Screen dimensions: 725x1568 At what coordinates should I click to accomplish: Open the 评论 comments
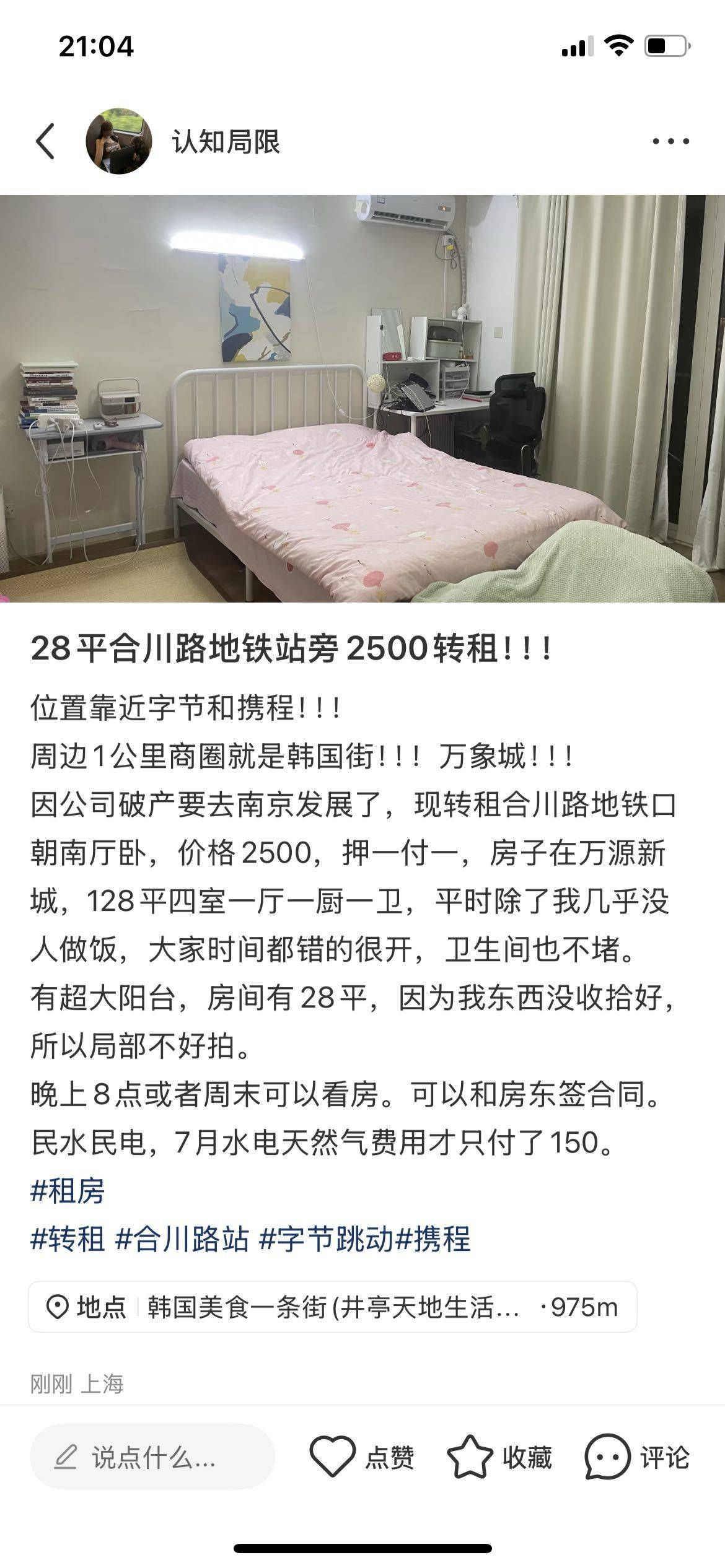pos(637,1458)
